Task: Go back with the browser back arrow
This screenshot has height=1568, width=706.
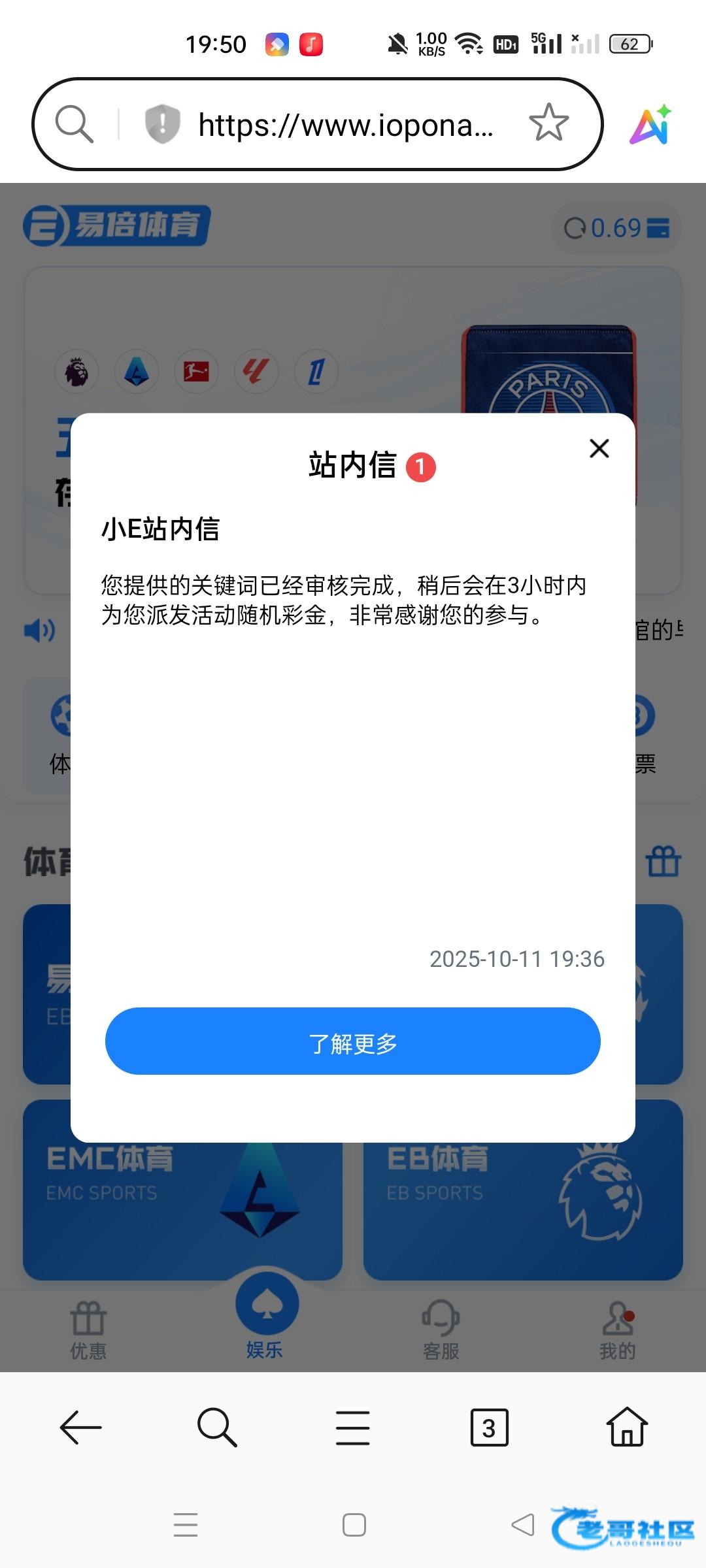Action: [81, 1428]
